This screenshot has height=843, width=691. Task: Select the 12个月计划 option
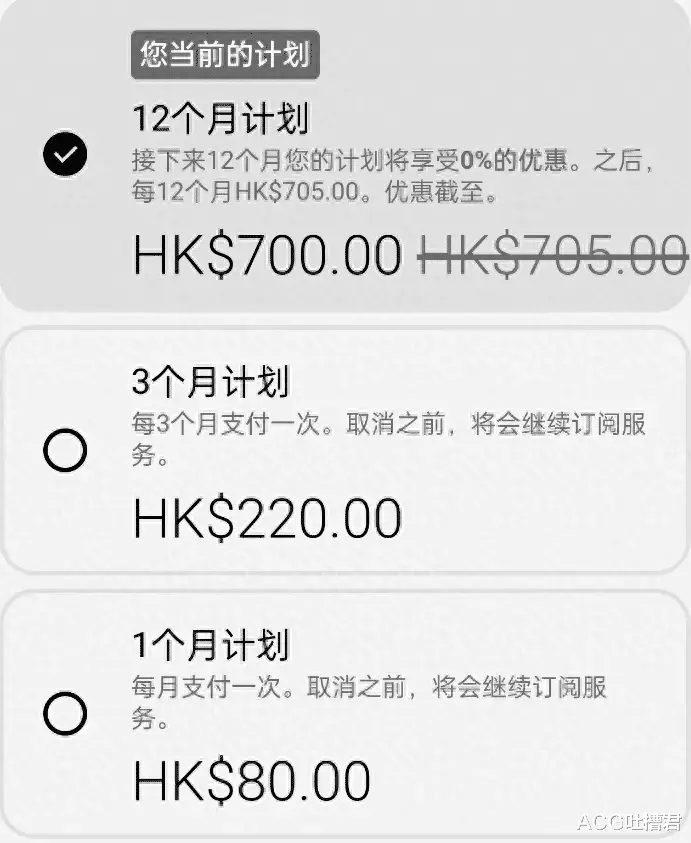[x=66, y=154]
